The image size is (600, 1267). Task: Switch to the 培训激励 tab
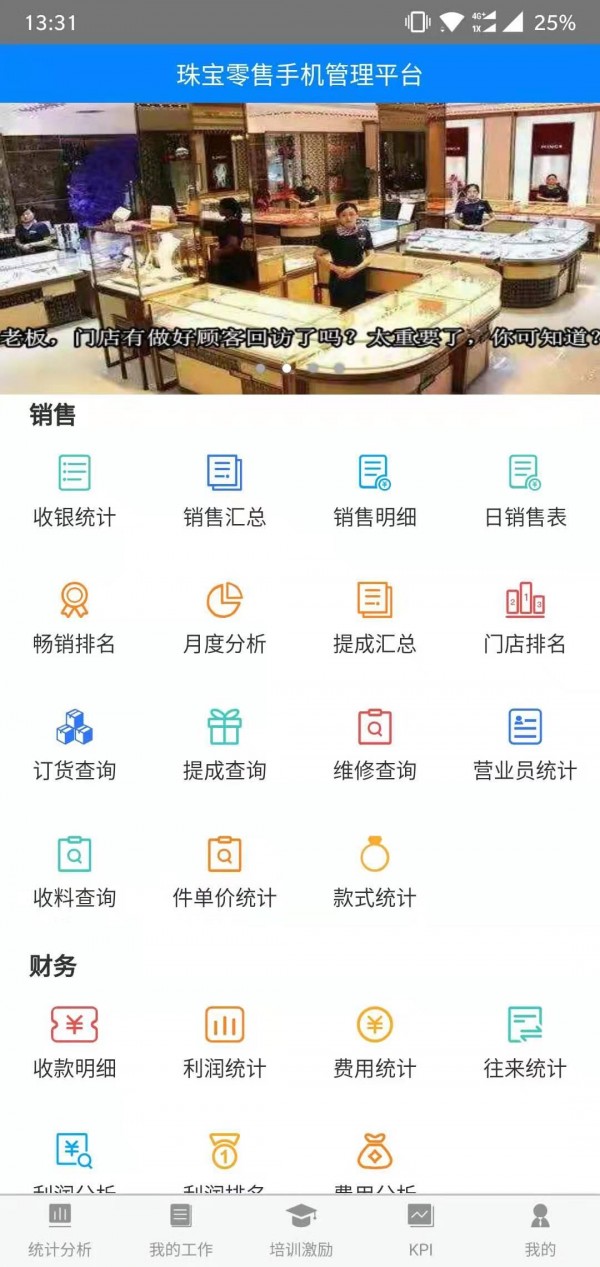coord(301,1231)
